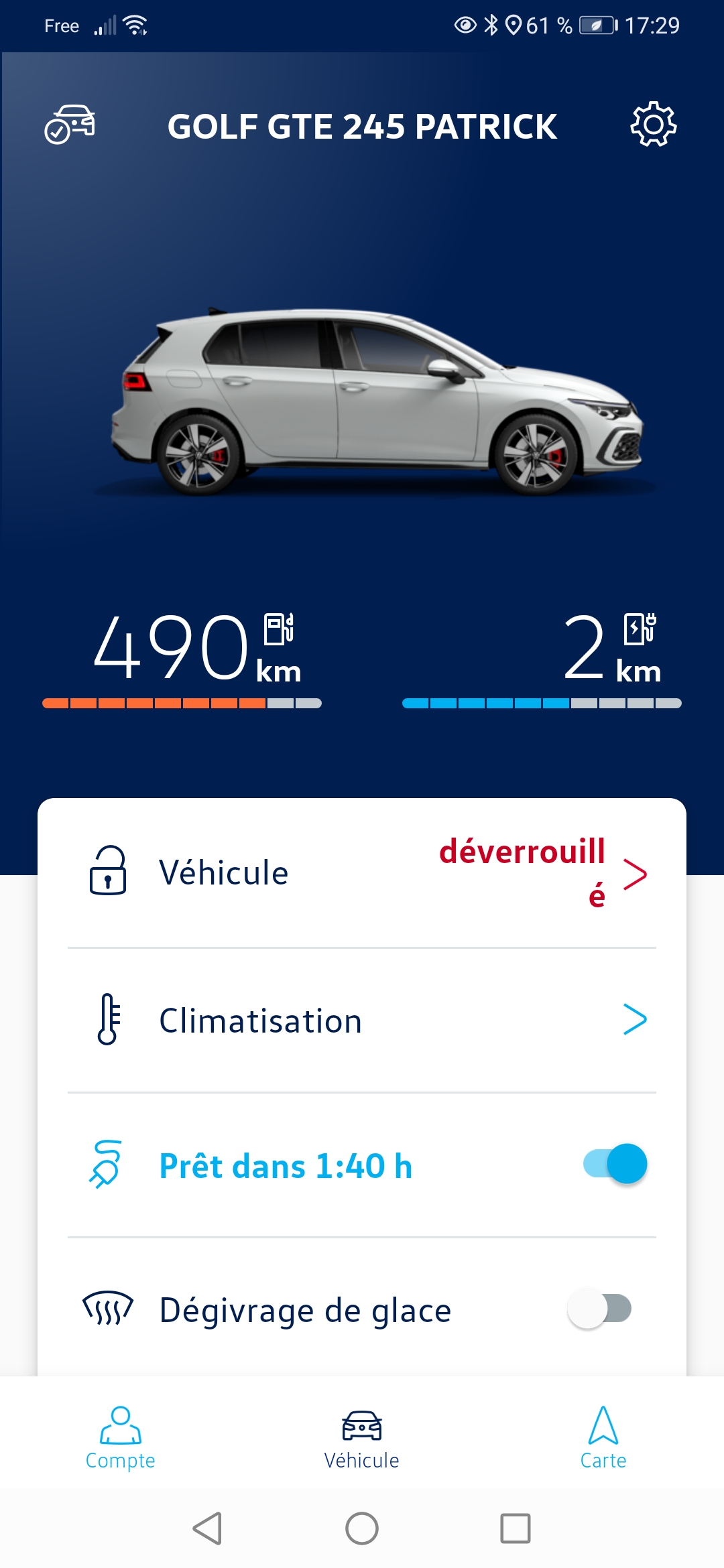Go to the Carte tab
724x1568 pixels.
click(603, 1438)
